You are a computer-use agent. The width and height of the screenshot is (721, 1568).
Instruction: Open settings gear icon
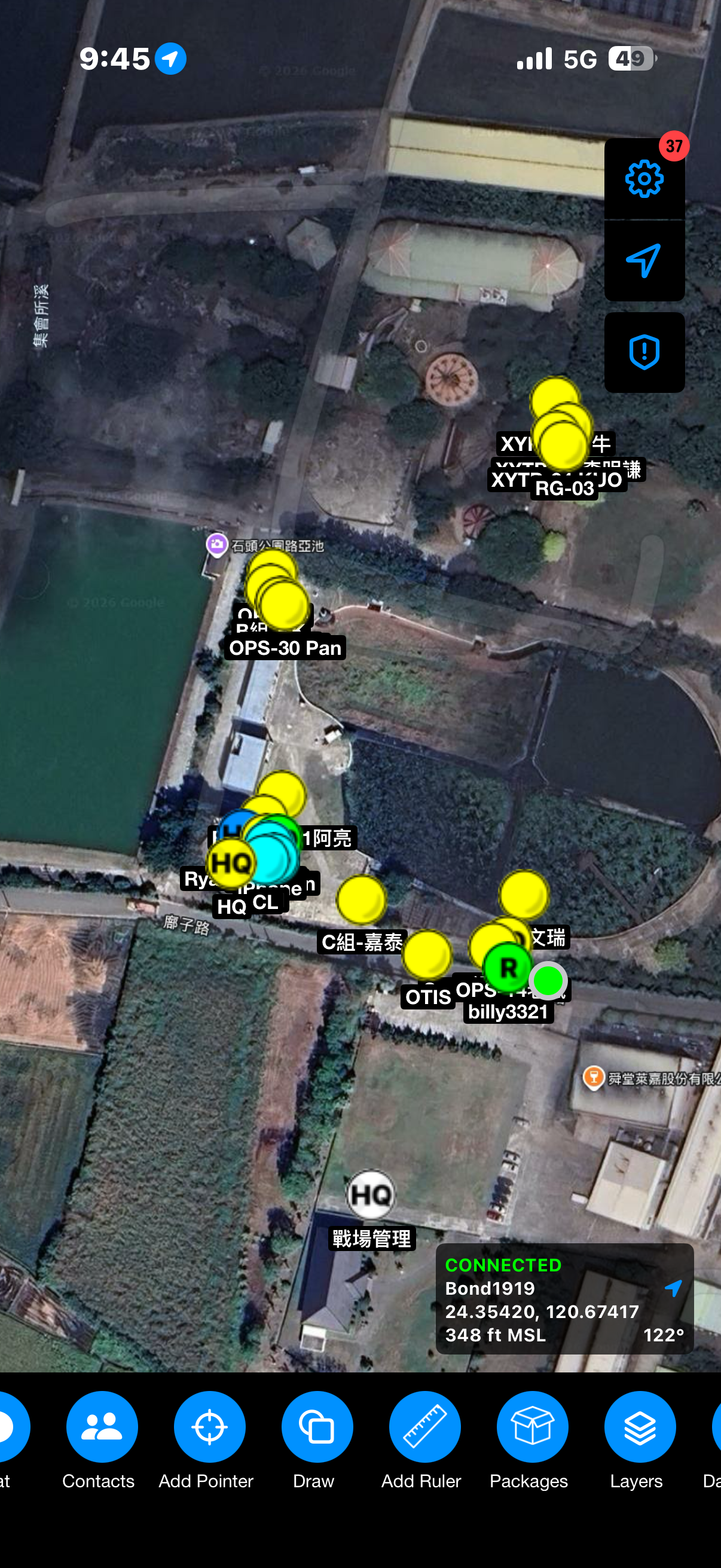[x=644, y=179]
